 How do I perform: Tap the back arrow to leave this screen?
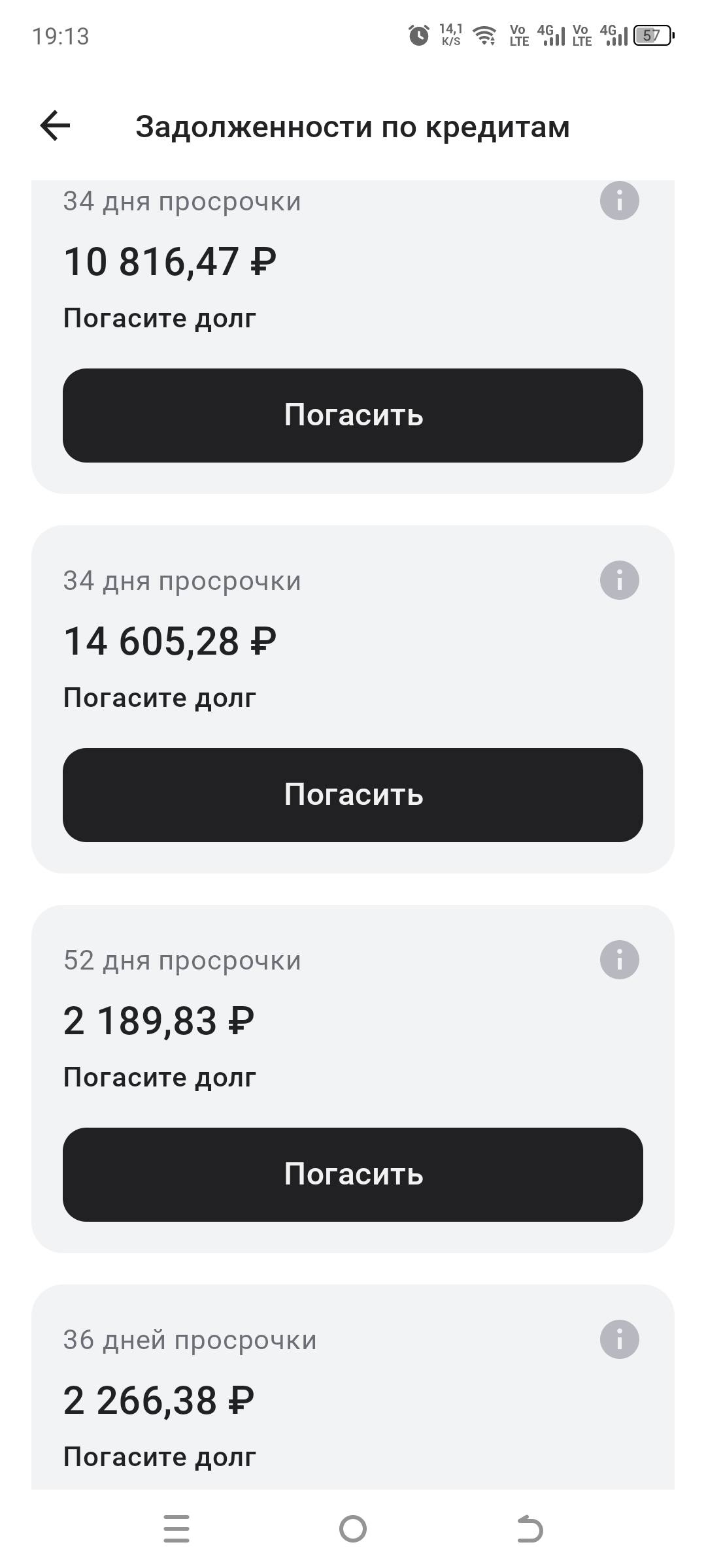point(55,126)
